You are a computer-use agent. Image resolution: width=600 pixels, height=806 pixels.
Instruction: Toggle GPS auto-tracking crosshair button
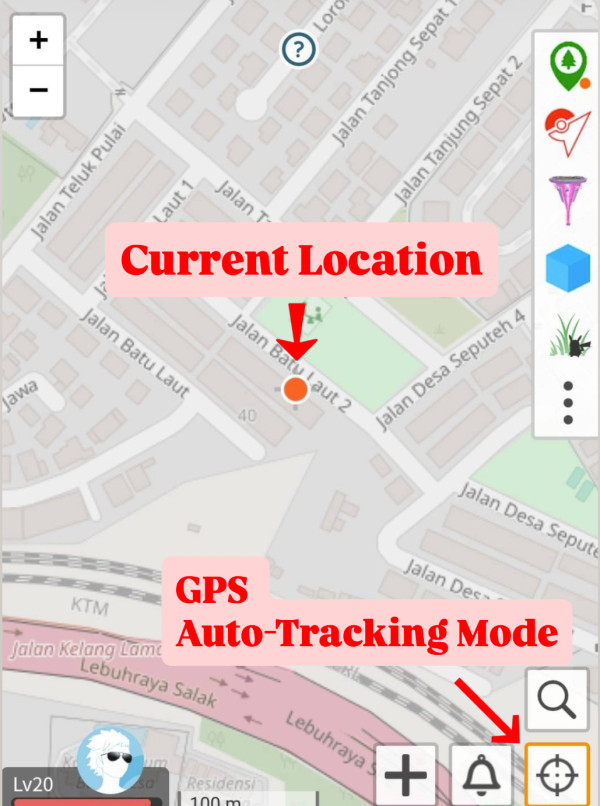click(556, 774)
